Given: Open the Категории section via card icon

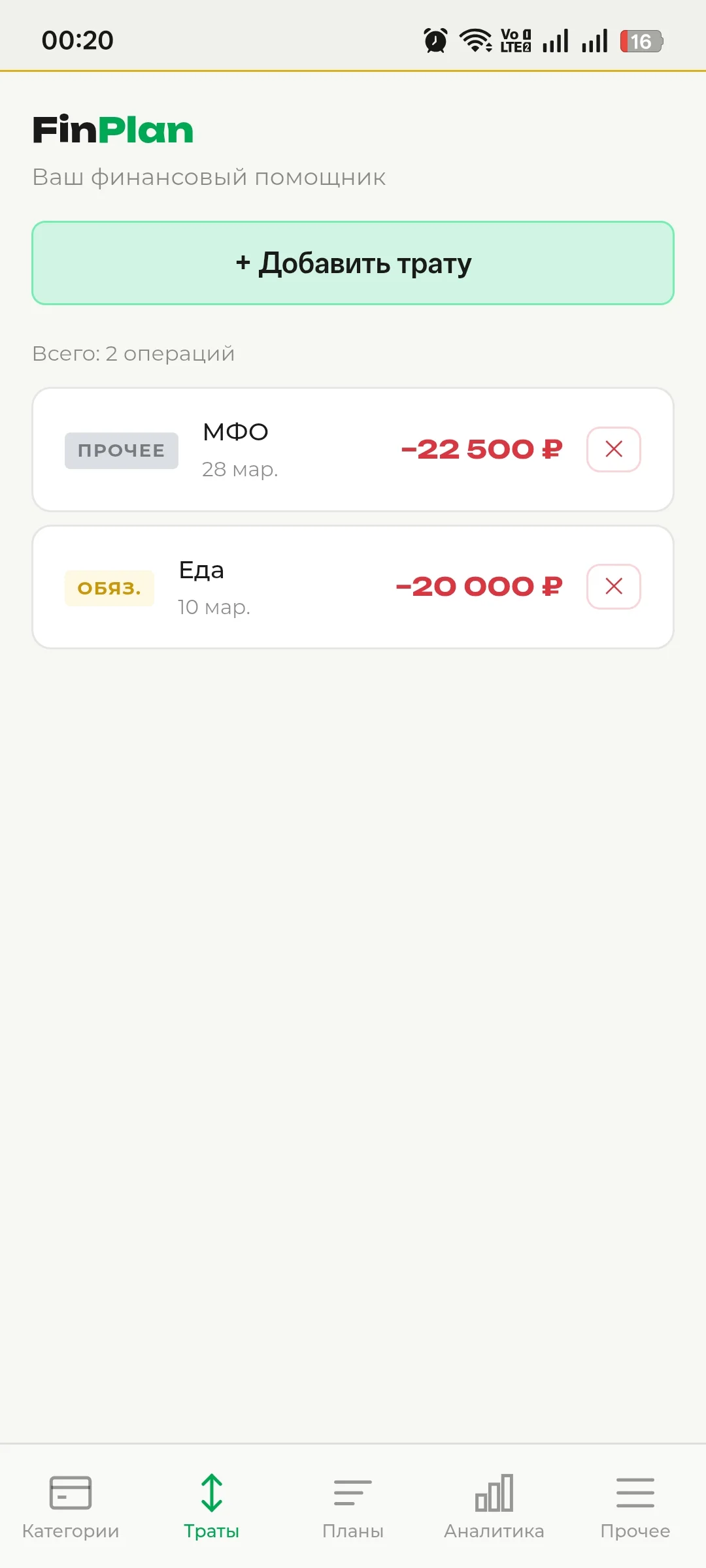Looking at the screenshot, I should click(x=70, y=1492).
